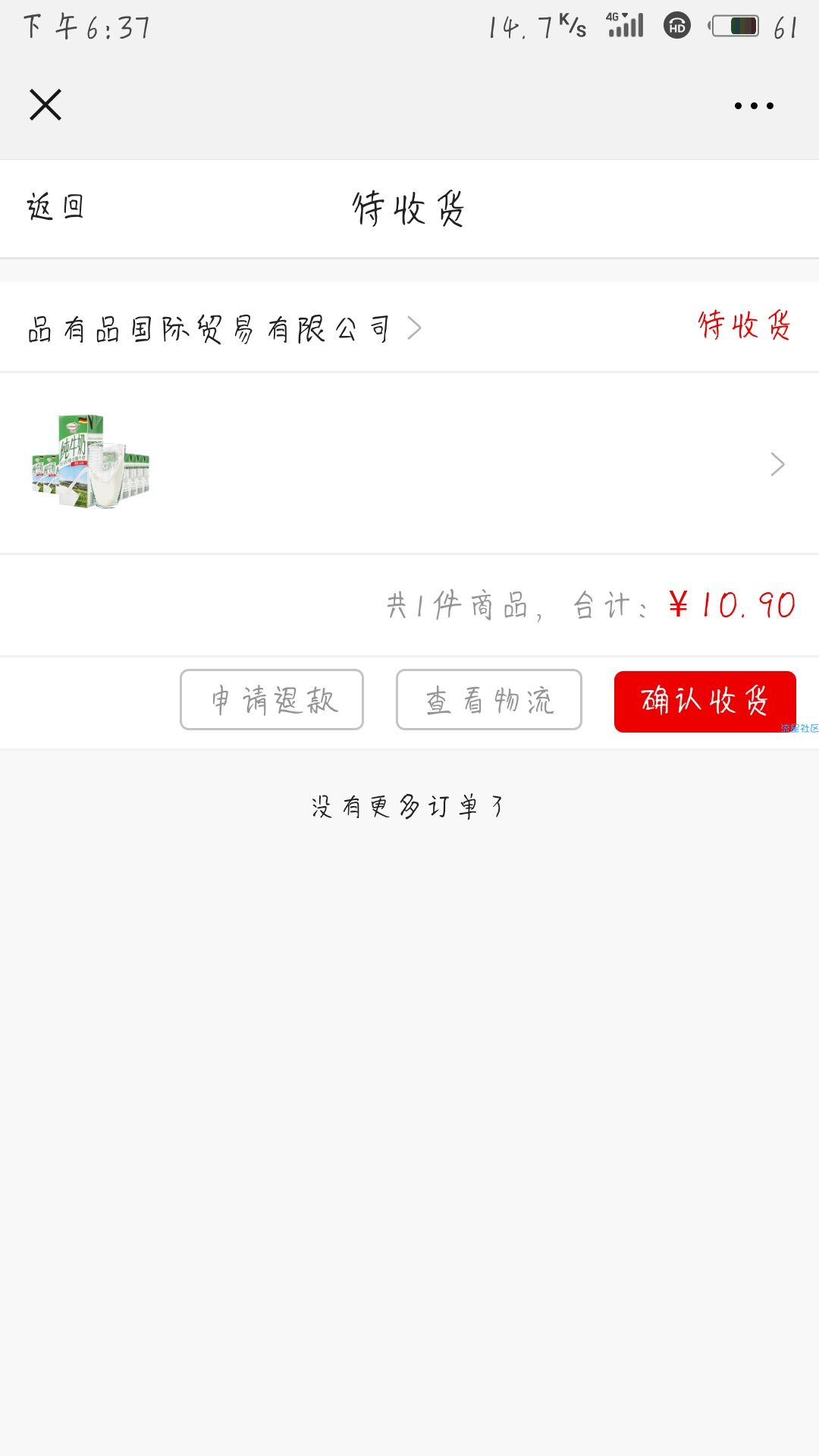Confirm receipt with 确认收货
Viewport: 819px width, 1456px height.
(x=704, y=701)
